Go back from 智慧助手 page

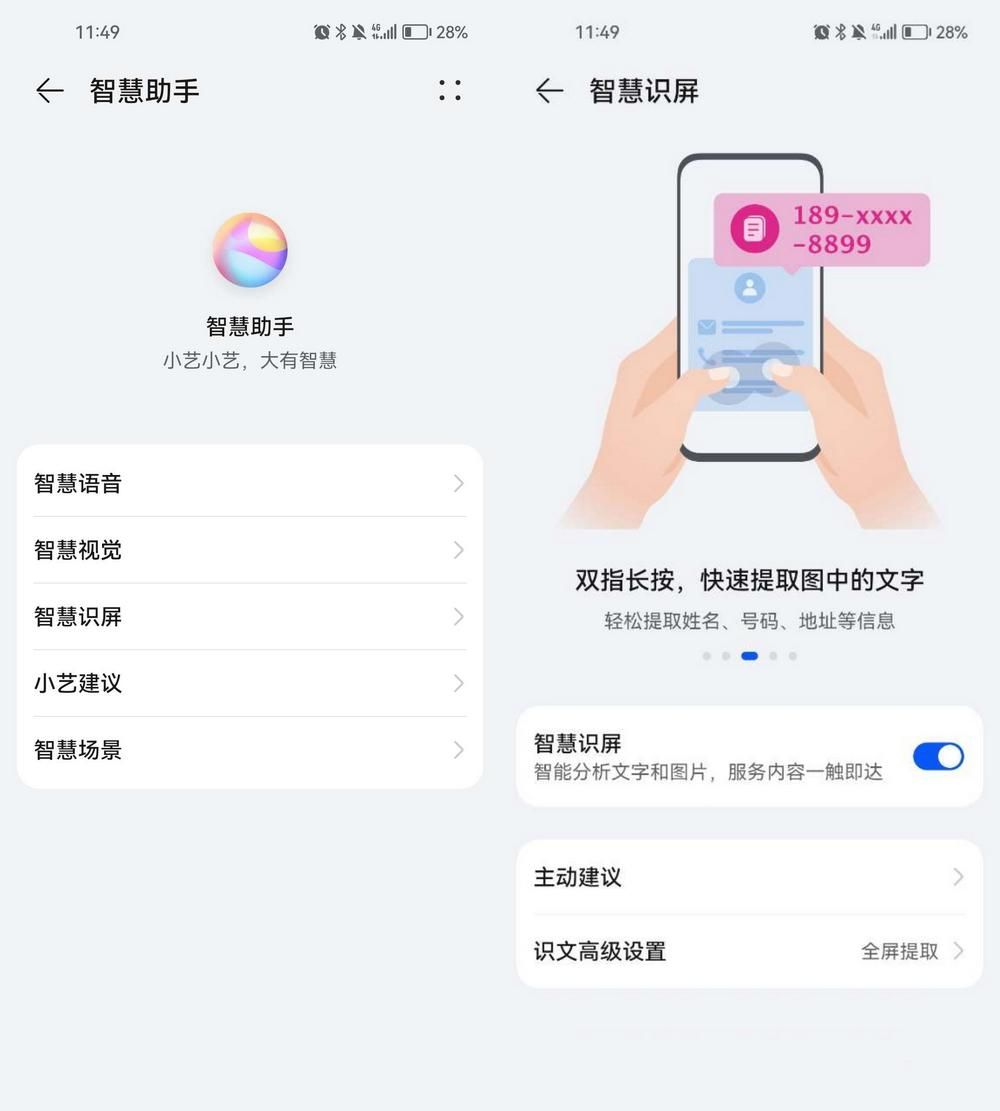49,91
